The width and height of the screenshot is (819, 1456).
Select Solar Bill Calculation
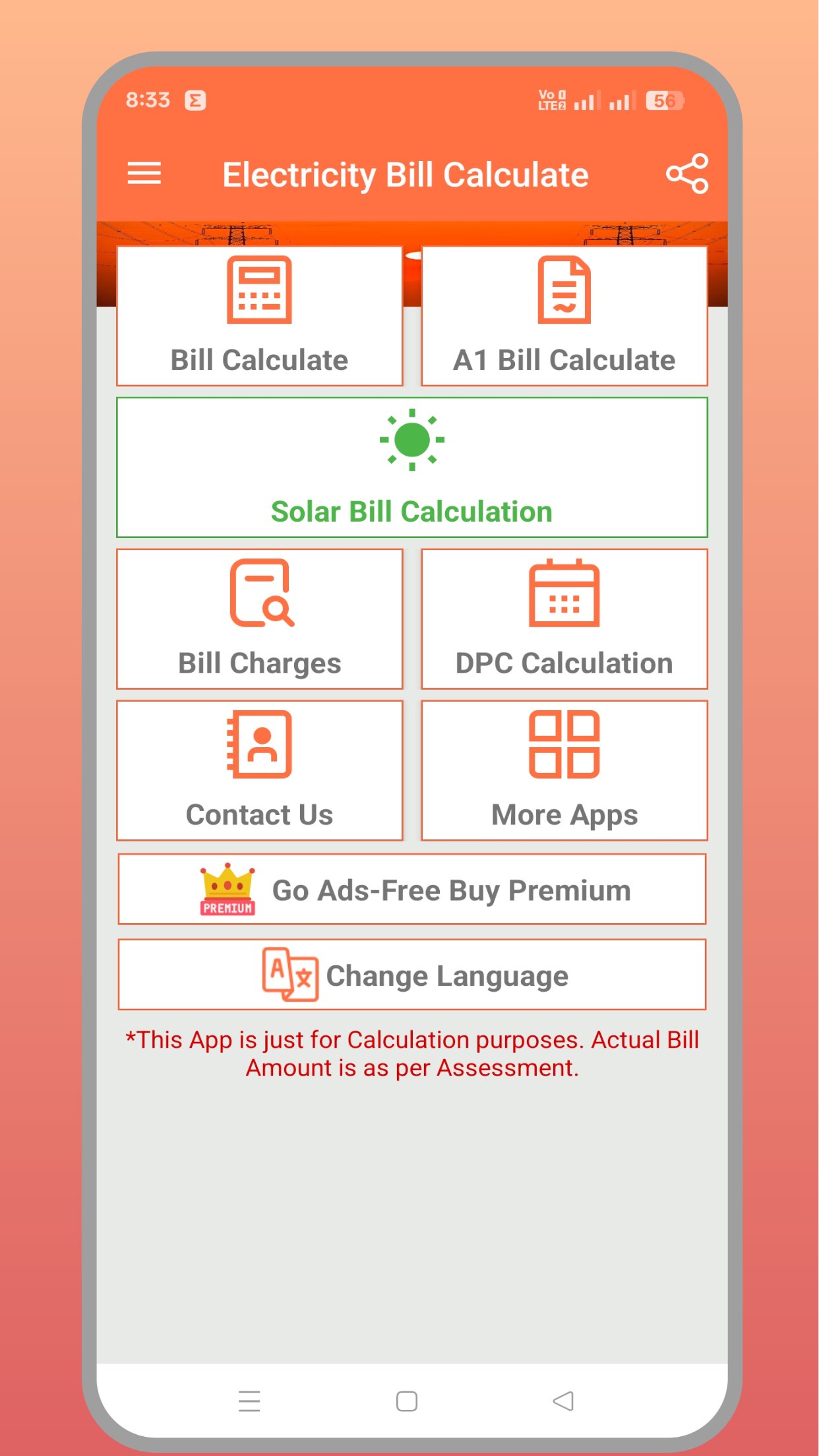pyautogui.click(x=412, y=468)
